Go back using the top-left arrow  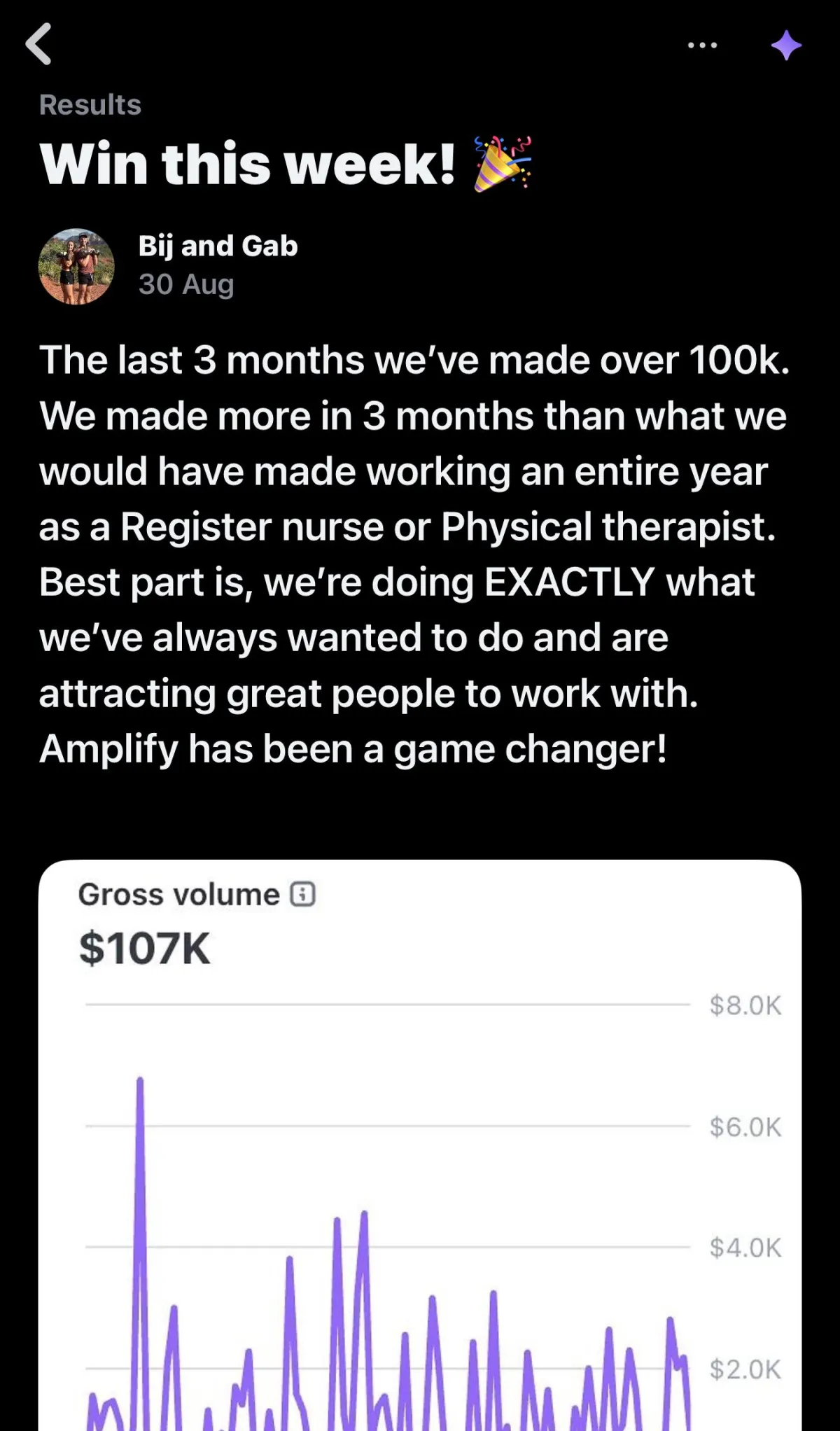coord(39,44)
